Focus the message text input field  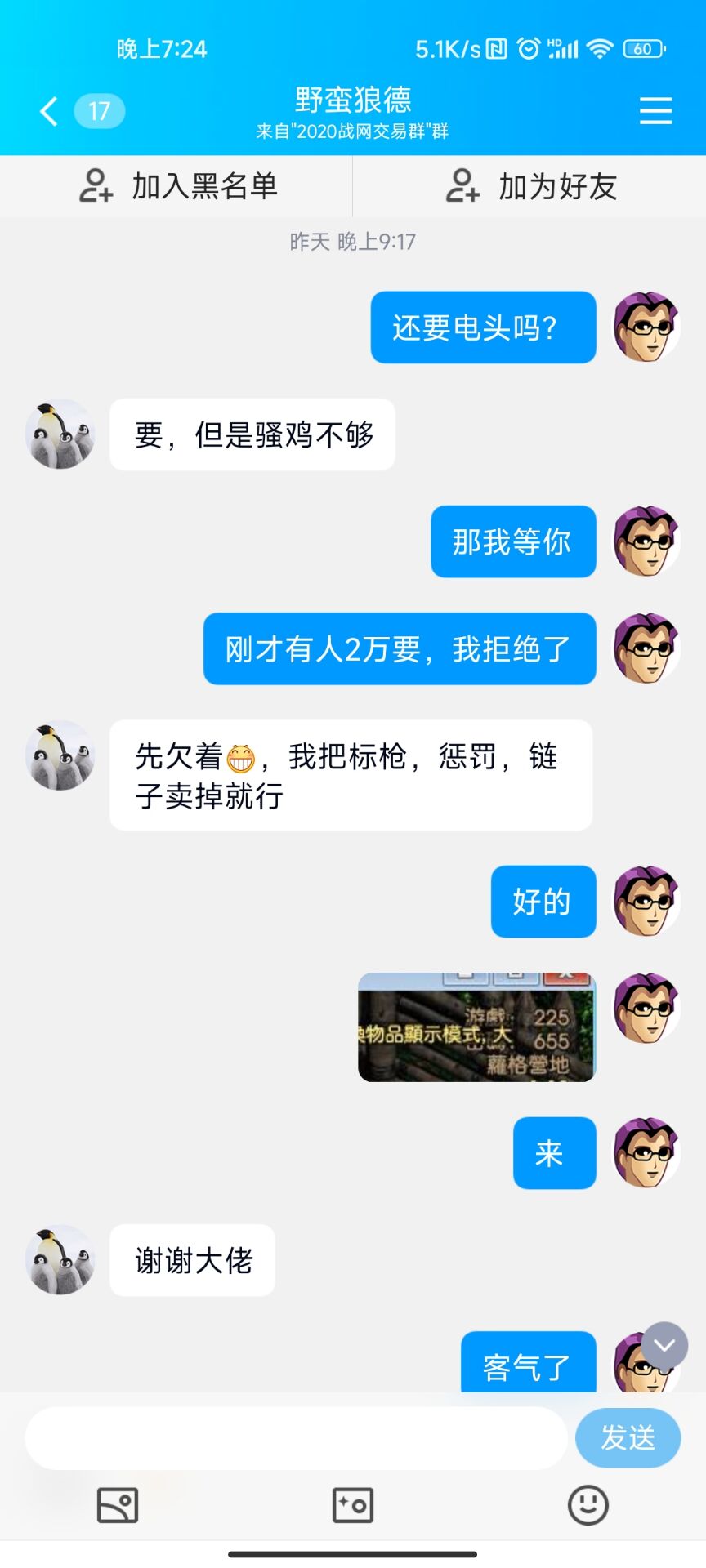pos(296,1438)
